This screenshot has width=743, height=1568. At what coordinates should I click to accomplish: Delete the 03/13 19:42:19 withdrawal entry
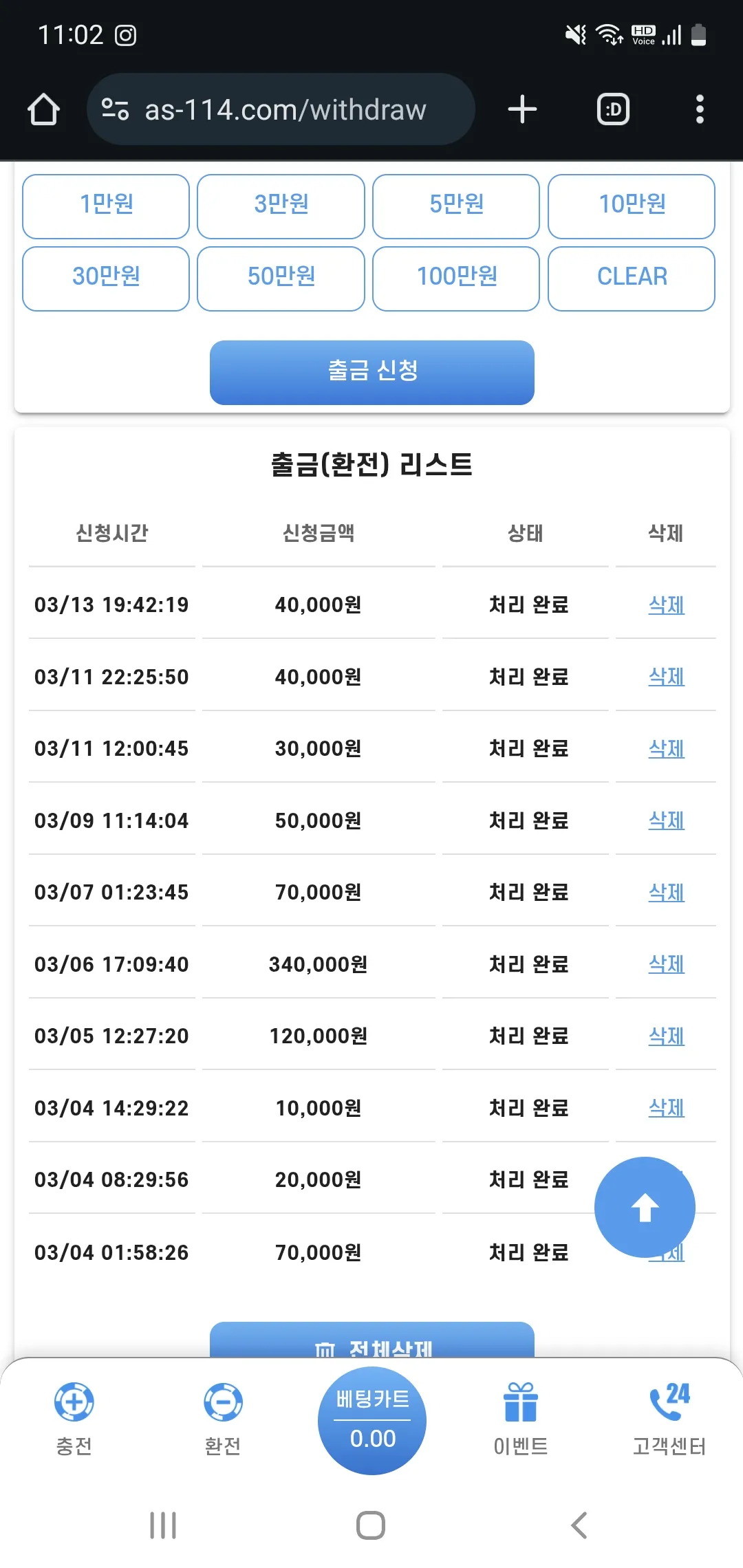tap(666, 605)
